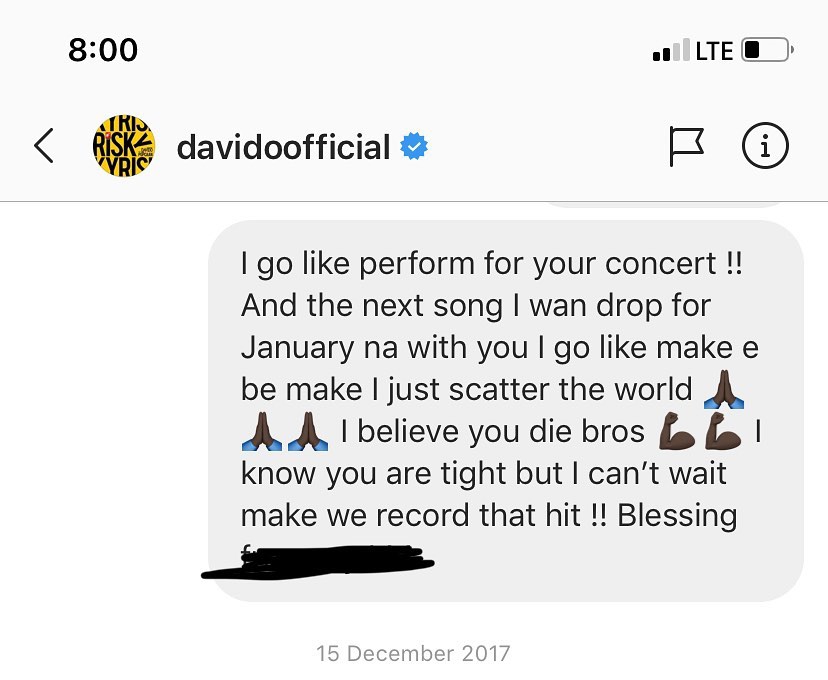Go back to the message list
This screenshot has height=680, width=828.
pyautogui.click(x=44, y=146)
